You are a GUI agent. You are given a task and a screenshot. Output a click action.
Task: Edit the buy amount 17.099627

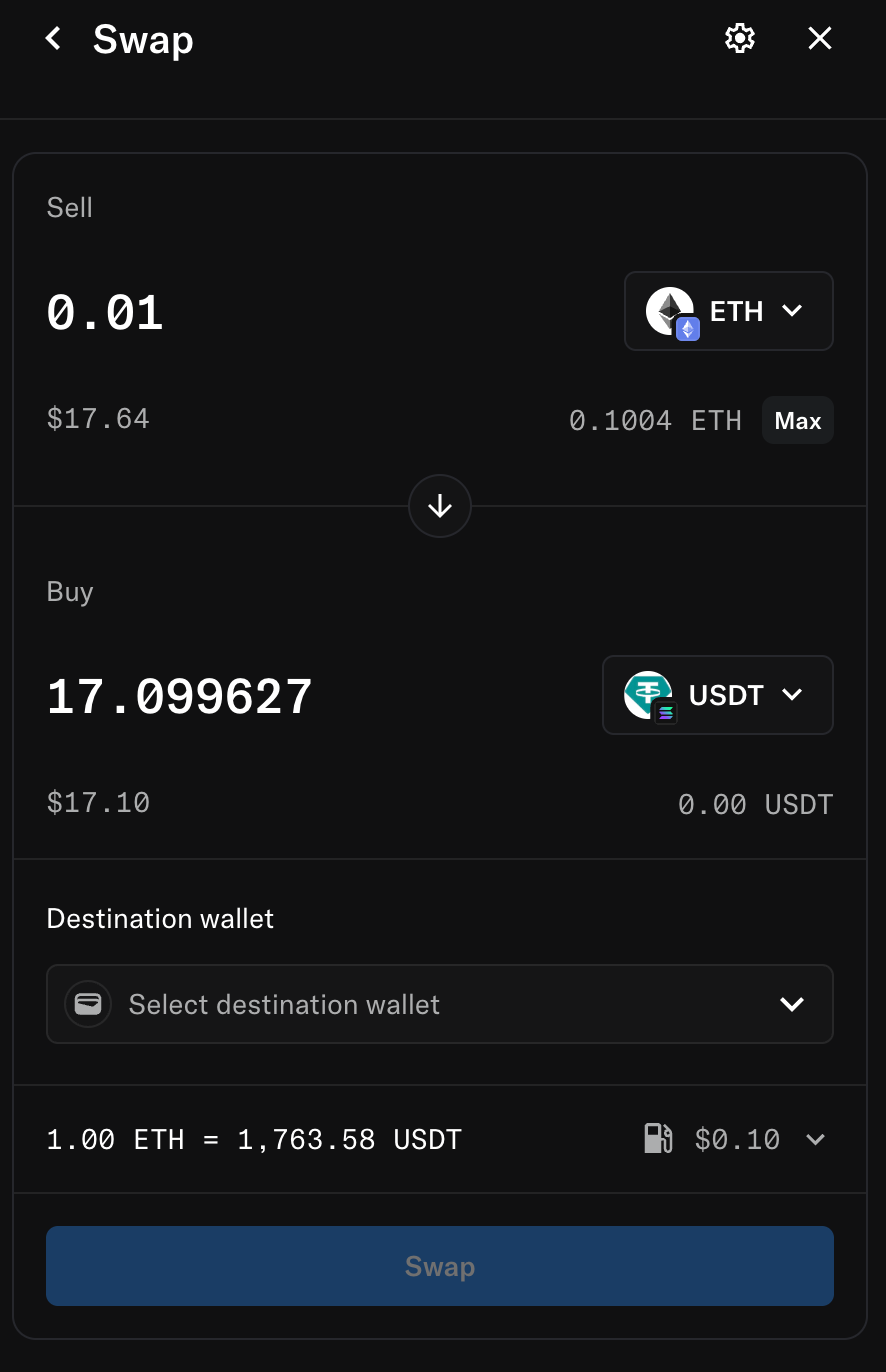pyautogui.click(x=180, y=696)
